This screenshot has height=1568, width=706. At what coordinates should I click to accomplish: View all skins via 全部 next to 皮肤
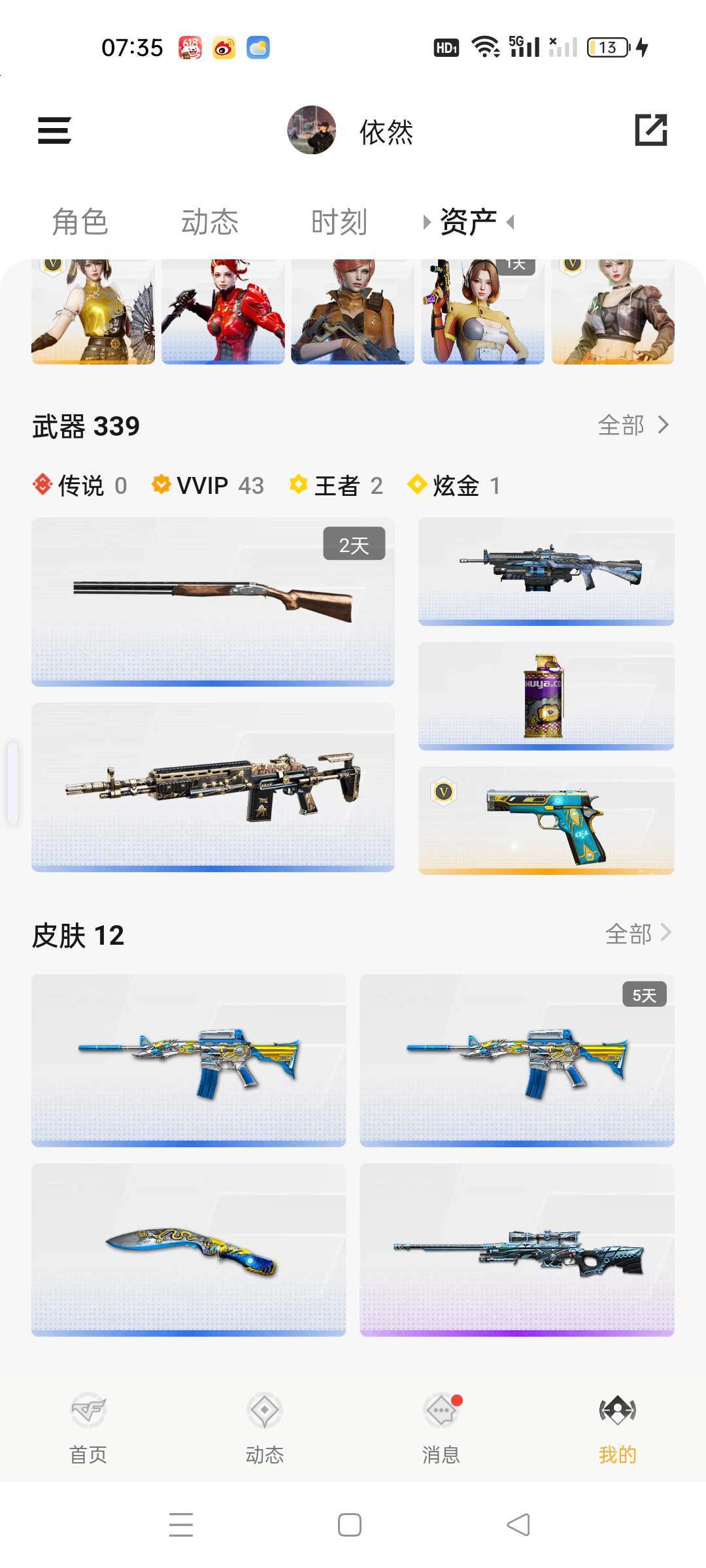(638, 934)
